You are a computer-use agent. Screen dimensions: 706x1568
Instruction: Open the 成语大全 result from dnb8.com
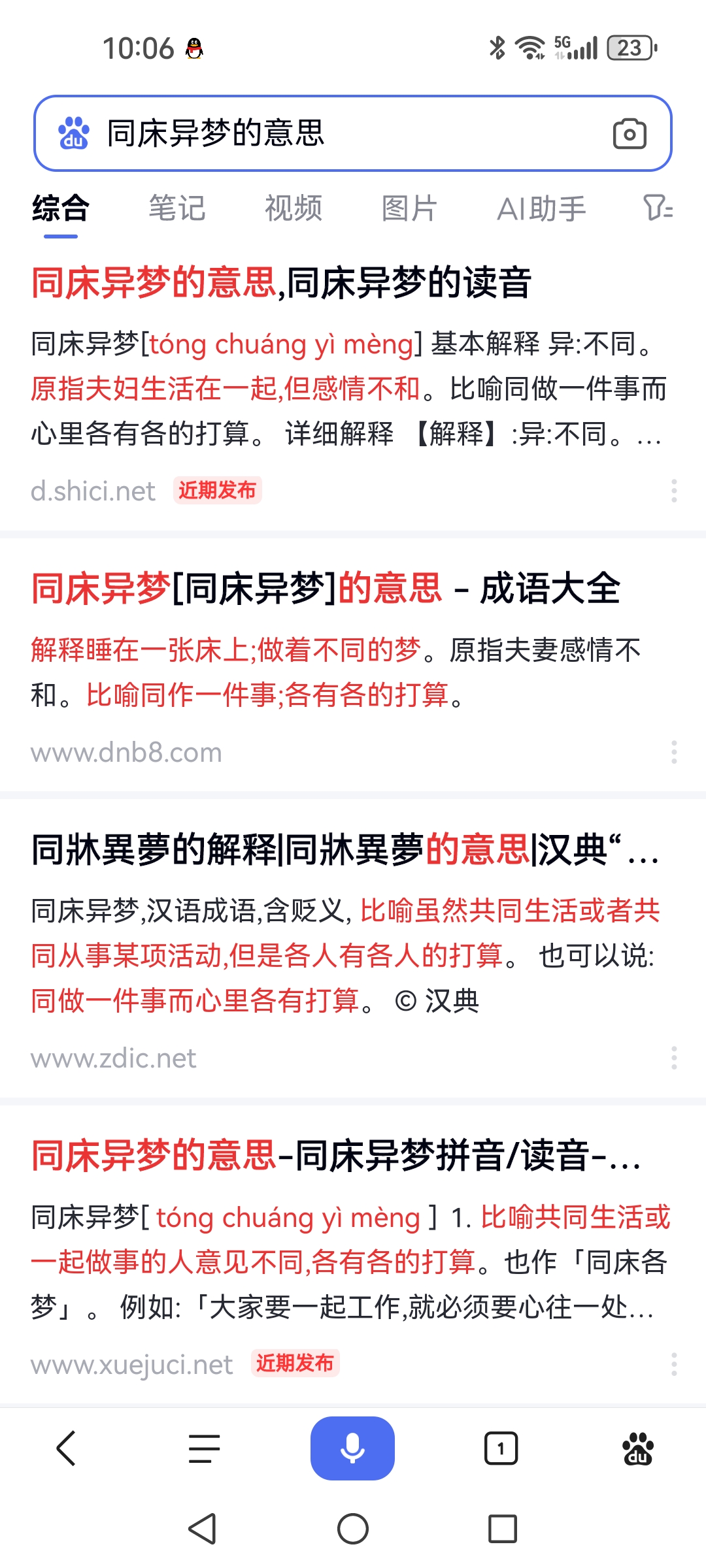point(326,588)
